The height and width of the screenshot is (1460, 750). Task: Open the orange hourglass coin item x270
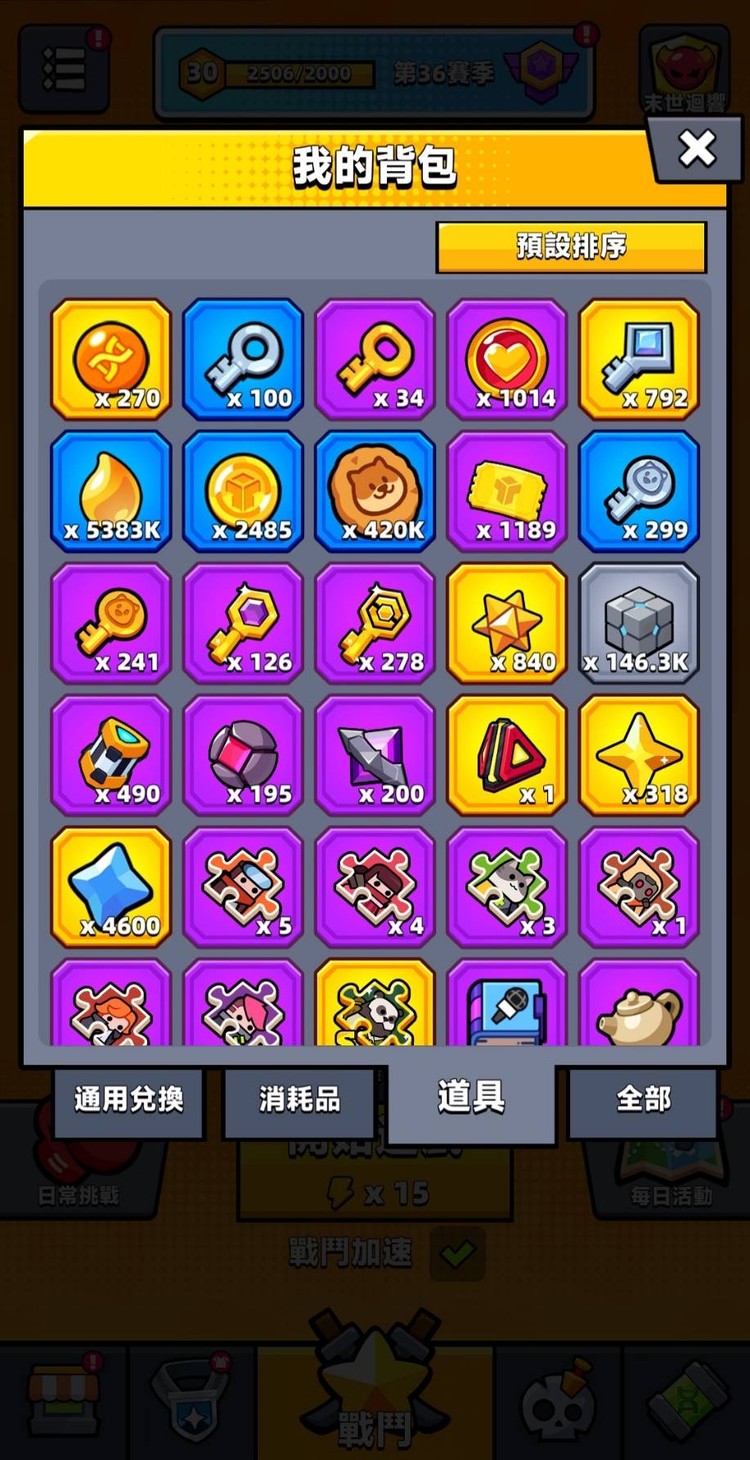coord(111,359)
